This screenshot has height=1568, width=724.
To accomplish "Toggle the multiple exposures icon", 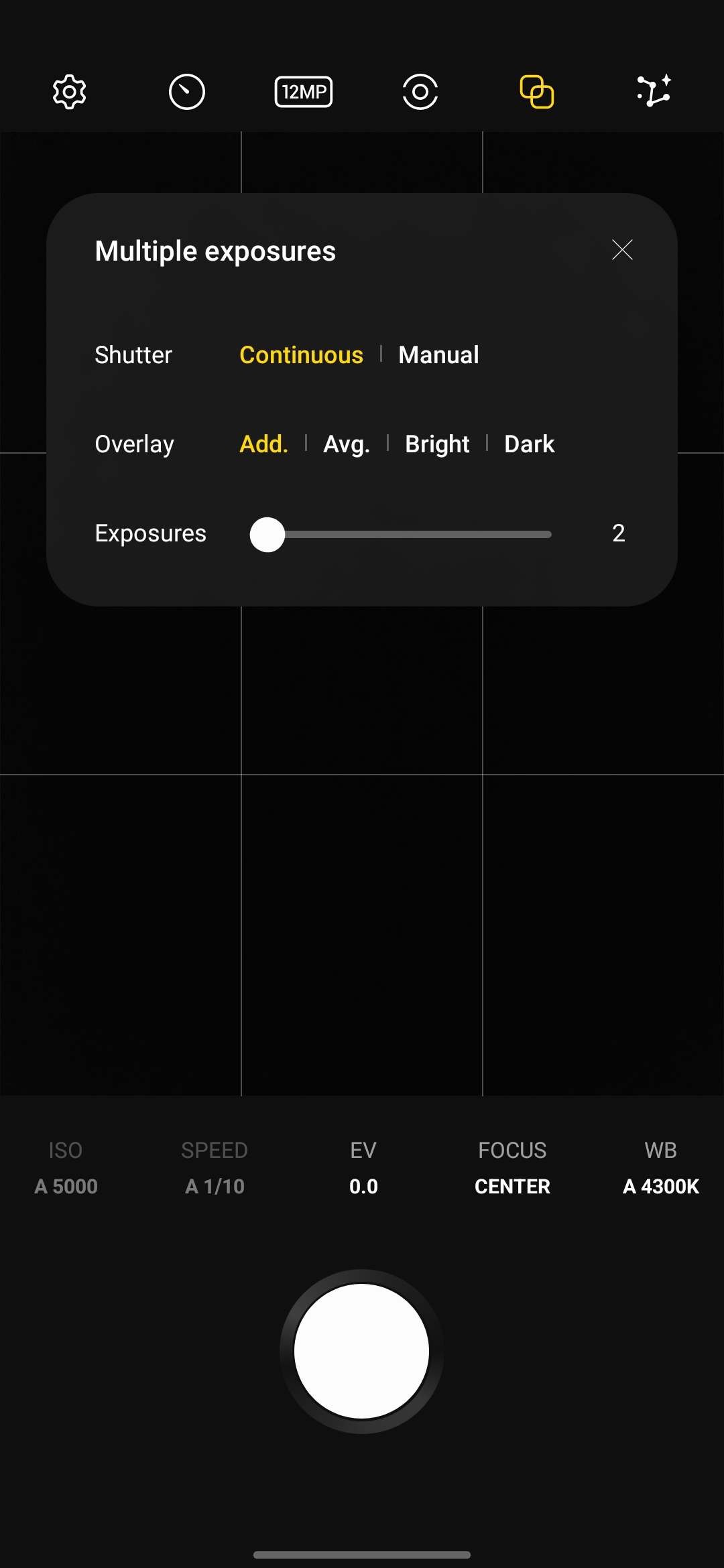I will click(537, 92).
